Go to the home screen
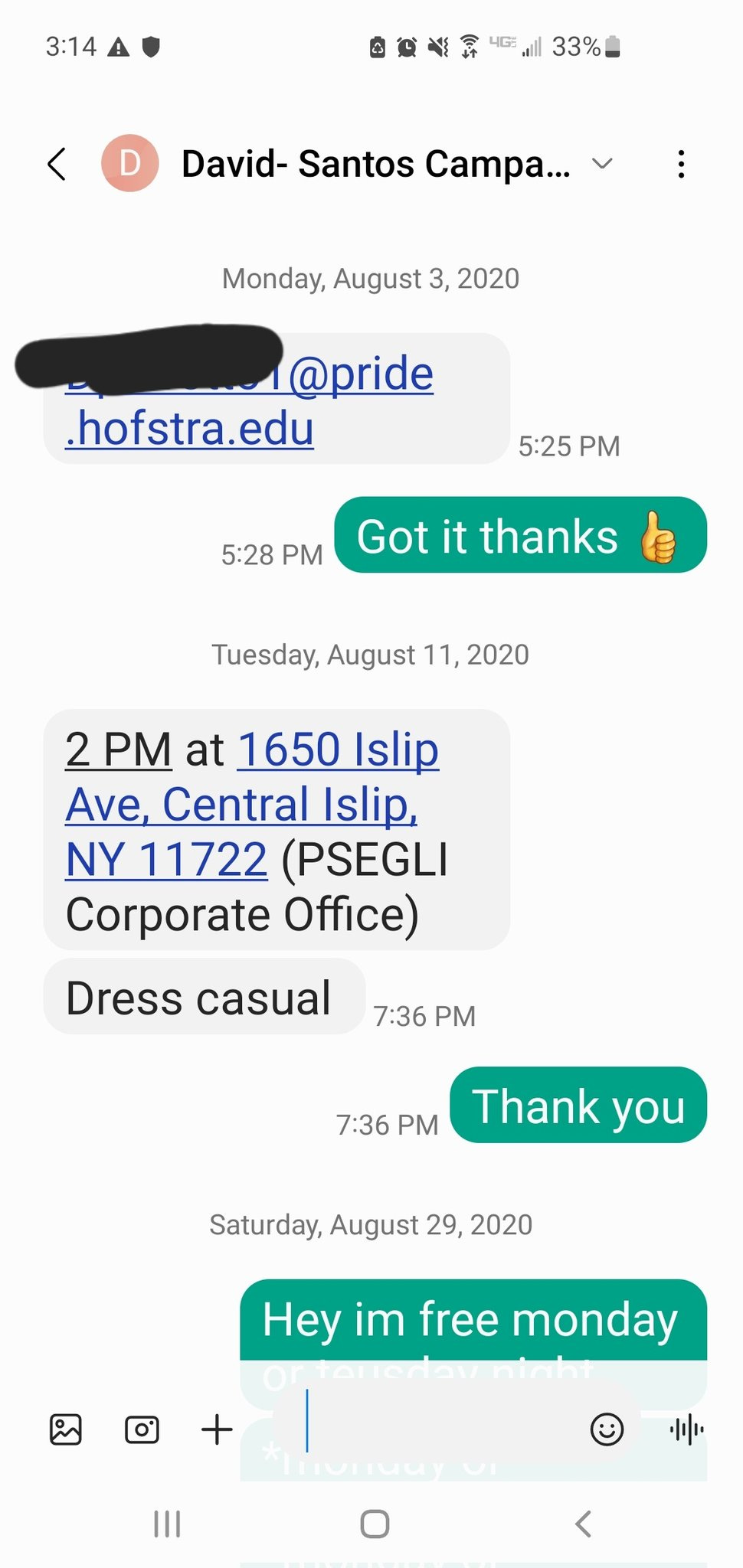The height and width of the screenshot is (1568, 743). click(x=375, y=1524)
